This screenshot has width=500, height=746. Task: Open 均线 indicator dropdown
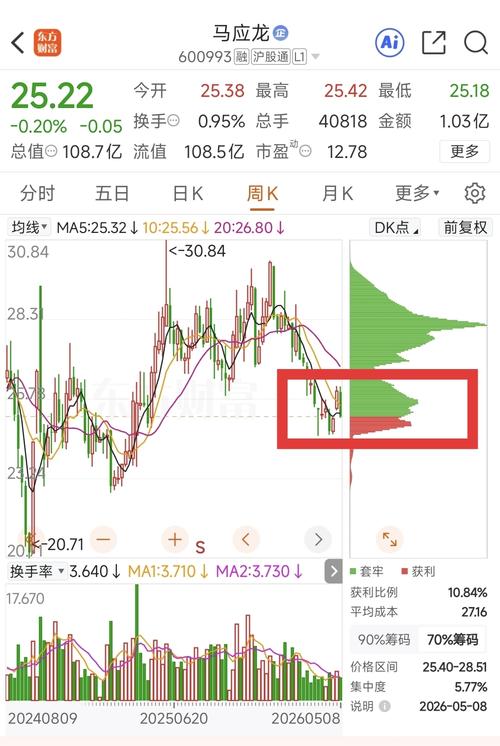point(29,227)
